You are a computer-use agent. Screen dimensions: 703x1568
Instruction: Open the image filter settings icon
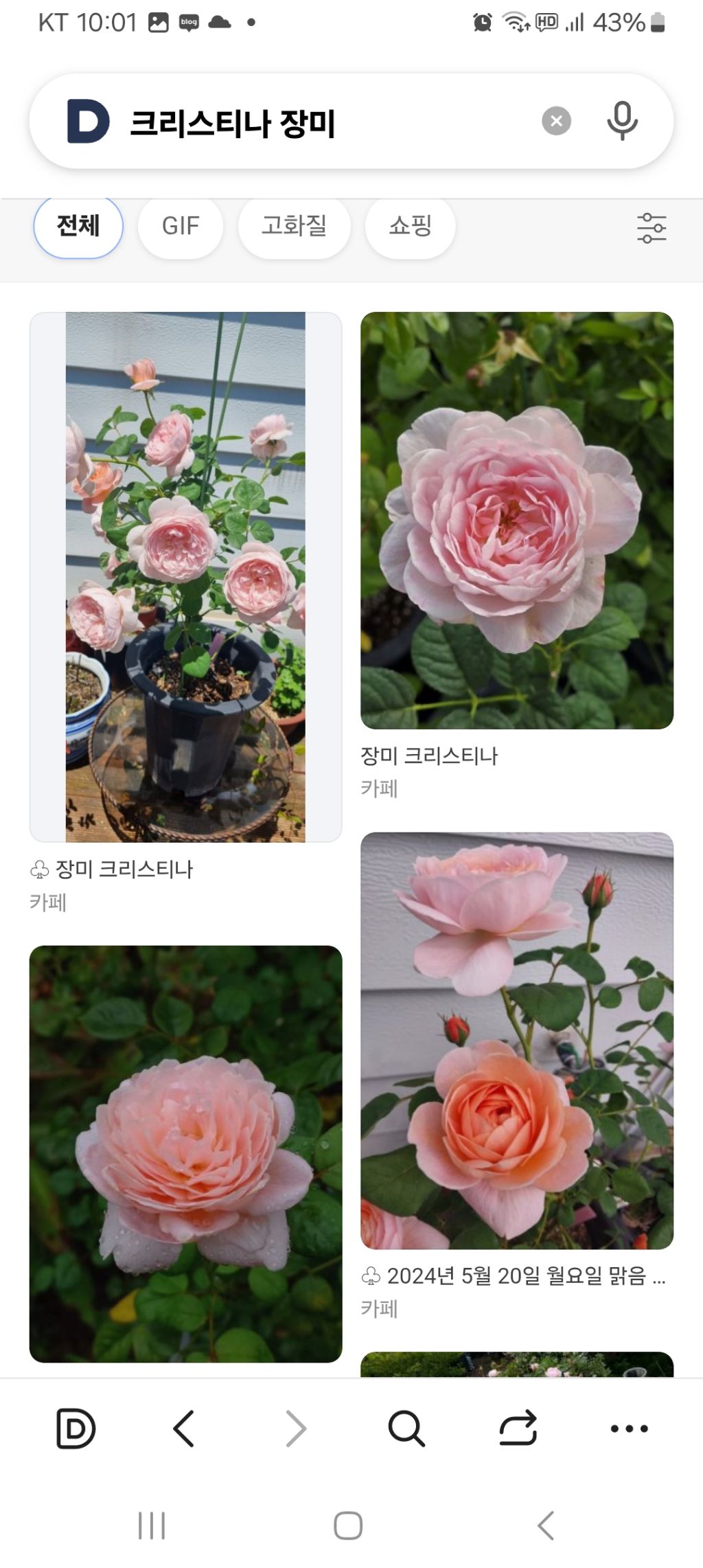651,227
